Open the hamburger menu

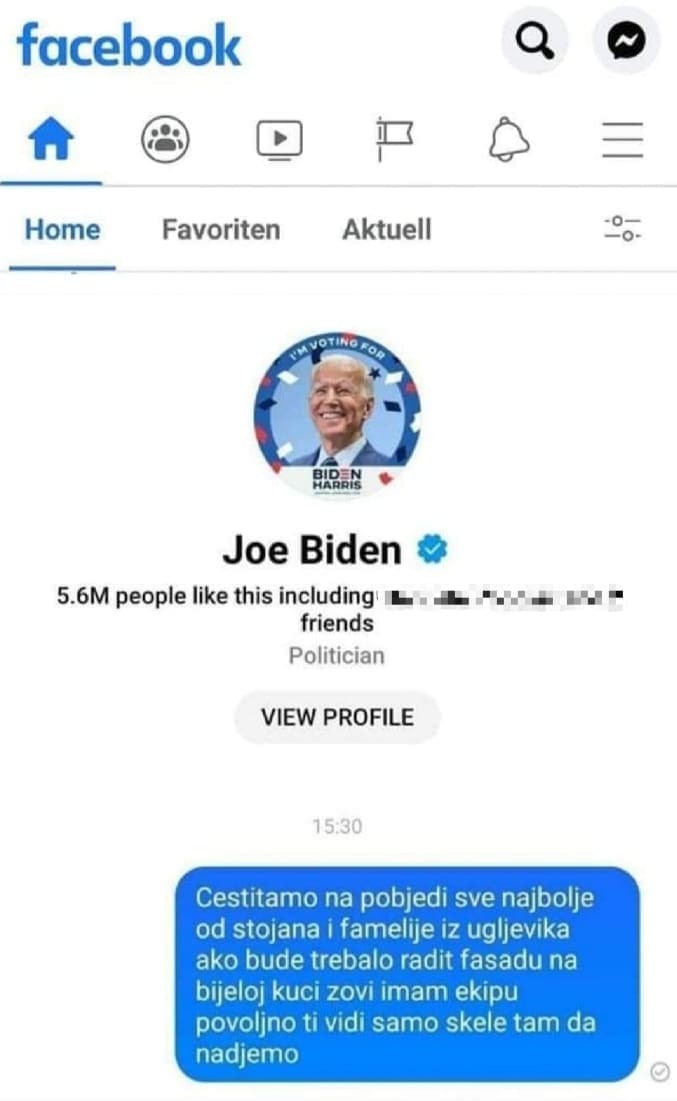tap(622, 139)
